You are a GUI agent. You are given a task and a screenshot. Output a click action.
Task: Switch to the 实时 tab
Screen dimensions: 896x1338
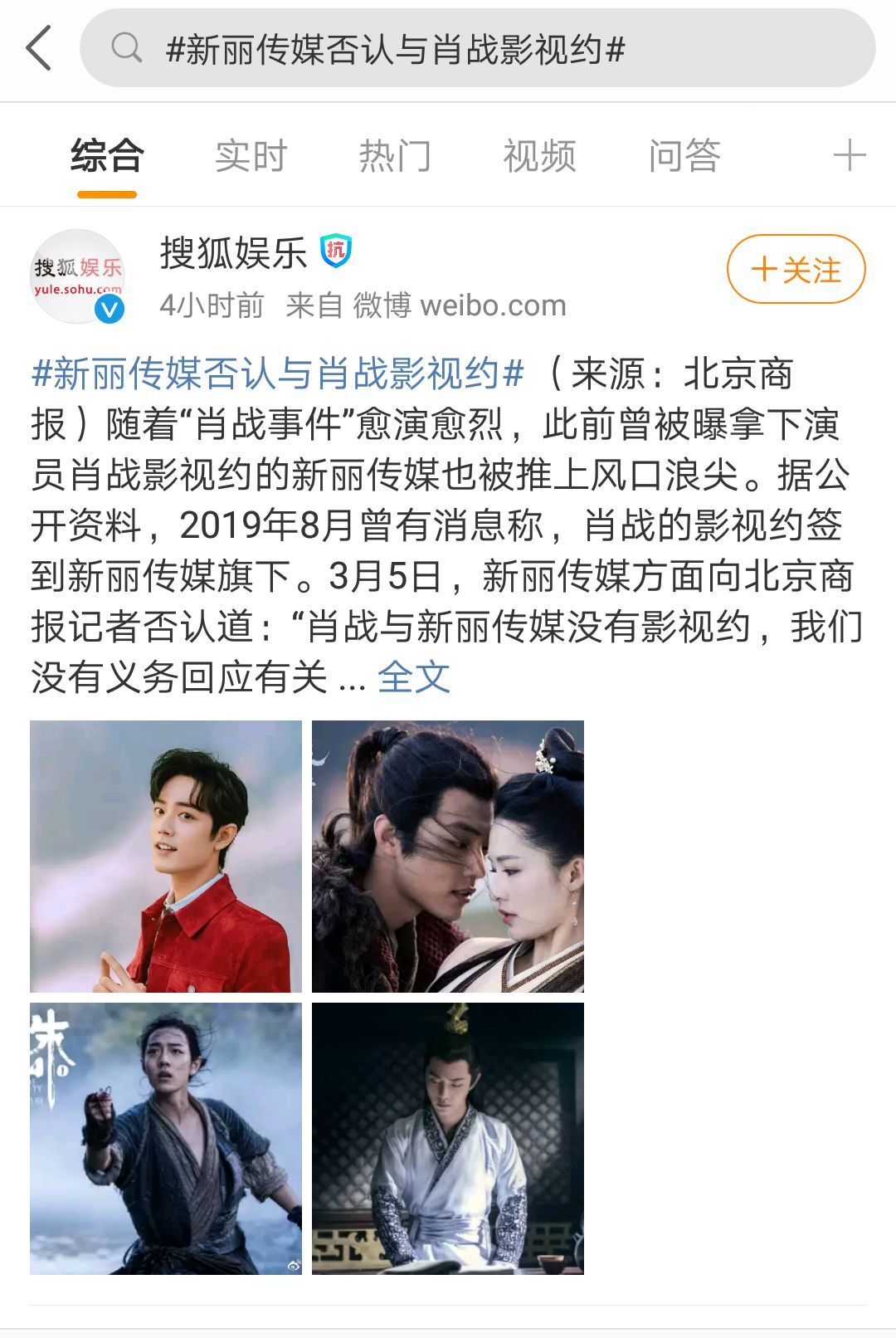pyautogui.click(x=251, y=156)
